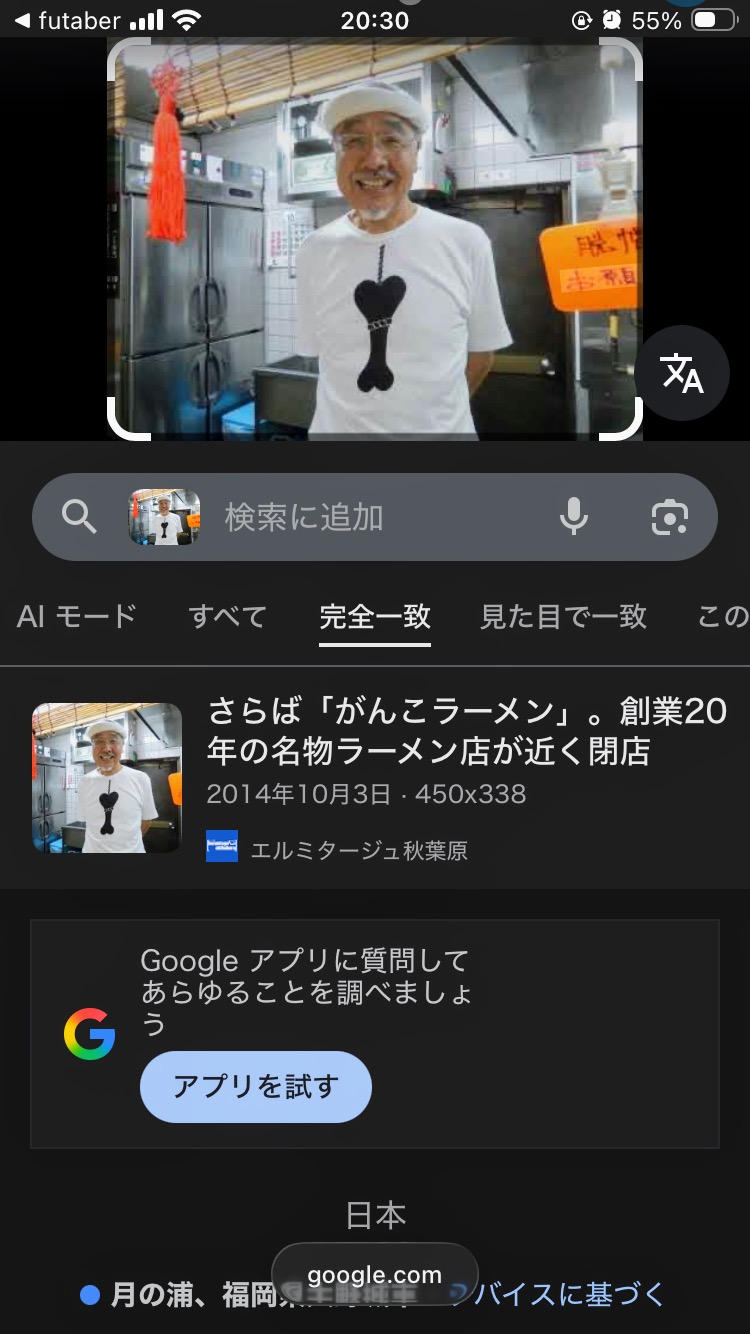Tap the magnifier search icon
750x1334 pixels.
tap(79, 517)
